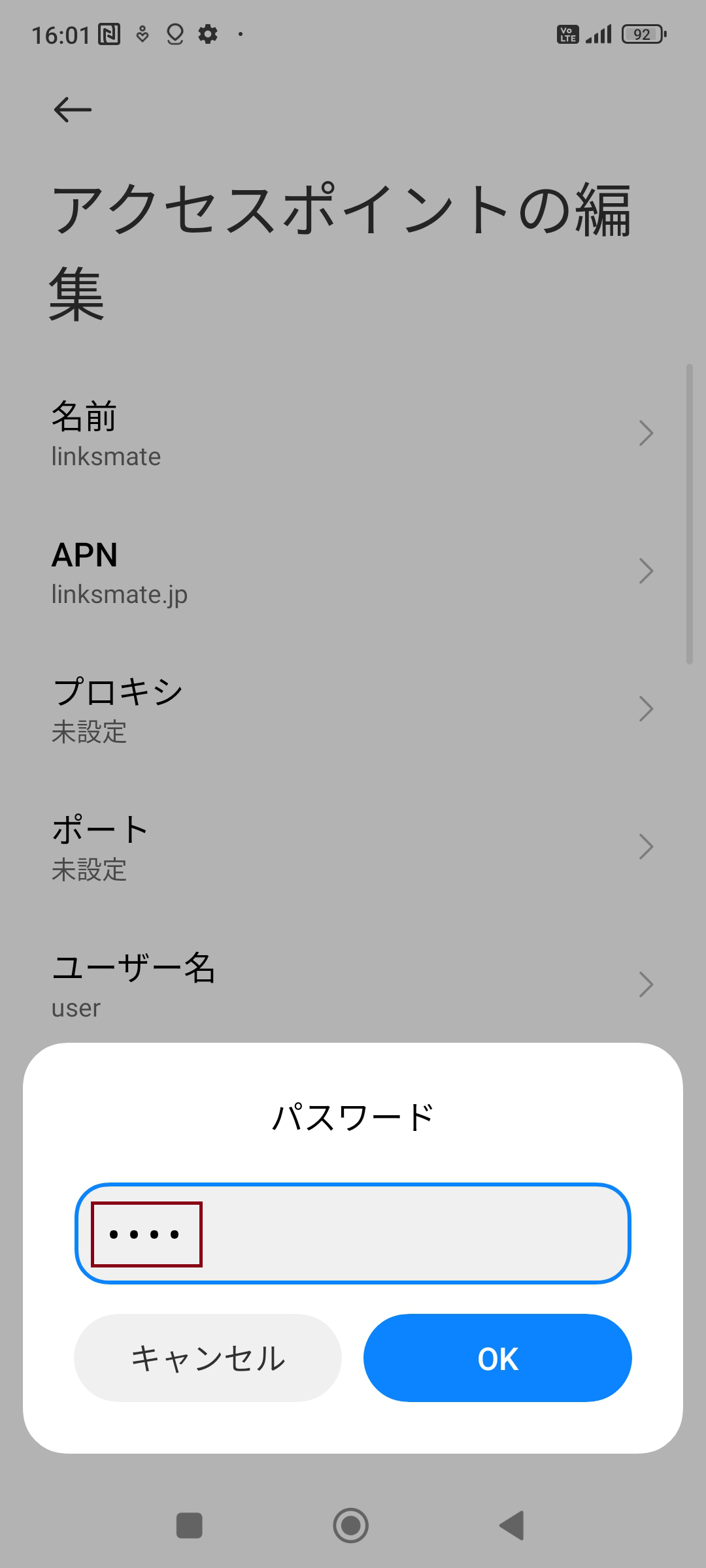This screenshot has width=706, height=1568.
Task: Open the APN linksmate.jp entry chevron
Action: click(x=647, y=571)
